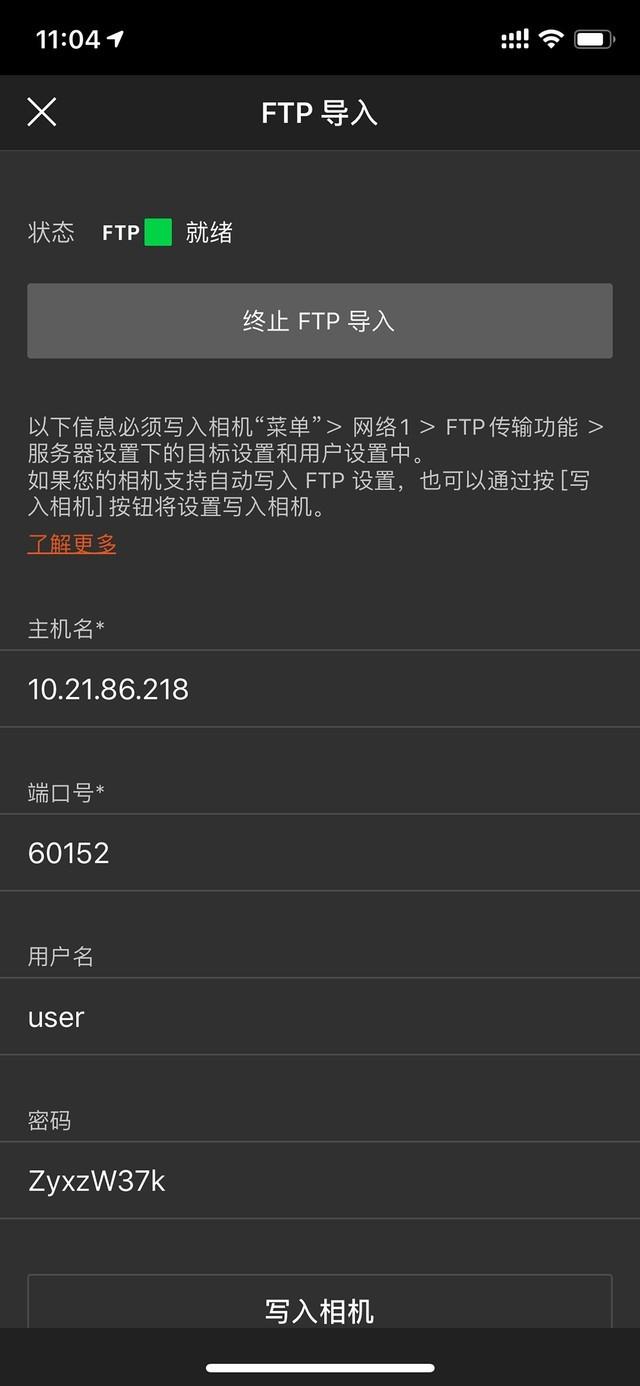Close the FTP import screen
Viewport: 640px width, 1386px height.
pyautogui.click(x=41, y=112)
